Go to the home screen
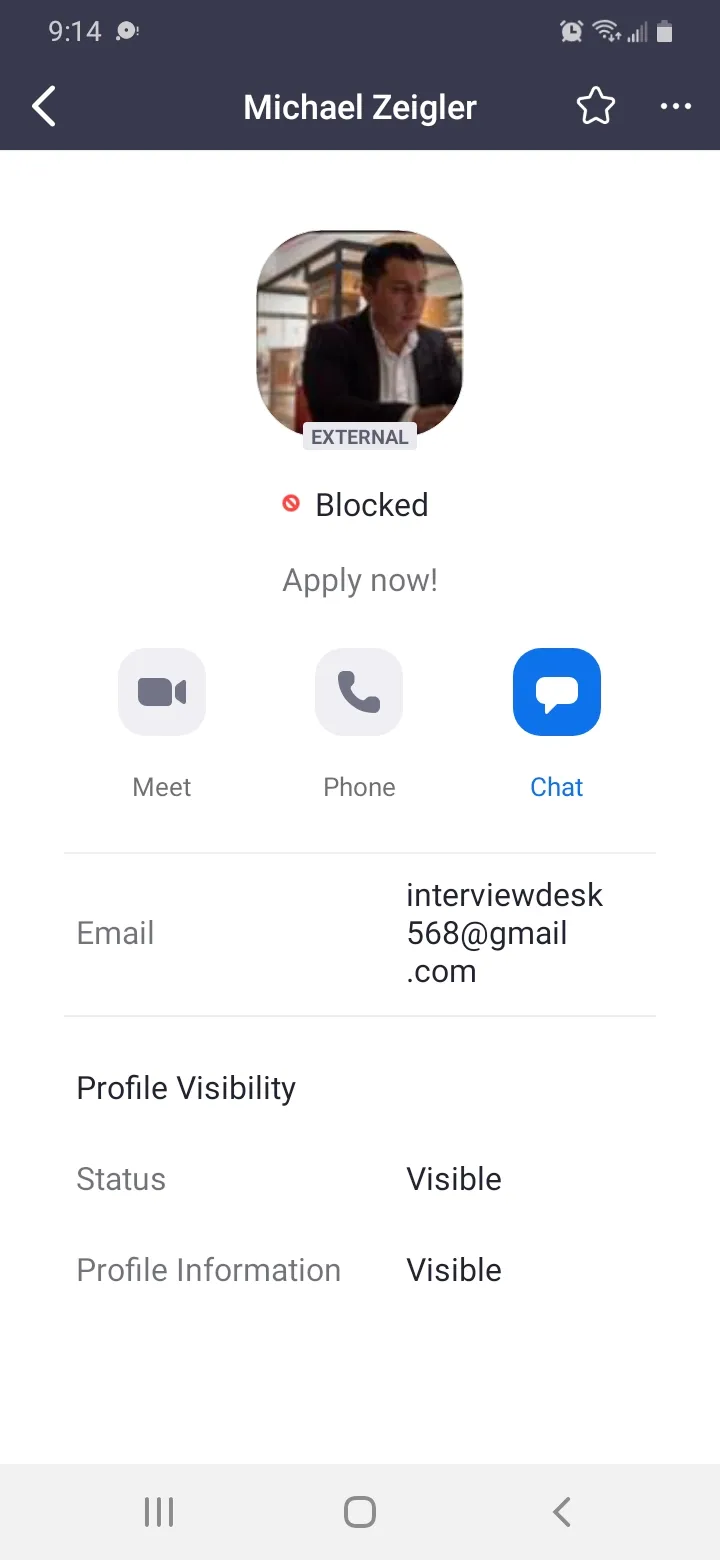 (x=360, y=1512)
